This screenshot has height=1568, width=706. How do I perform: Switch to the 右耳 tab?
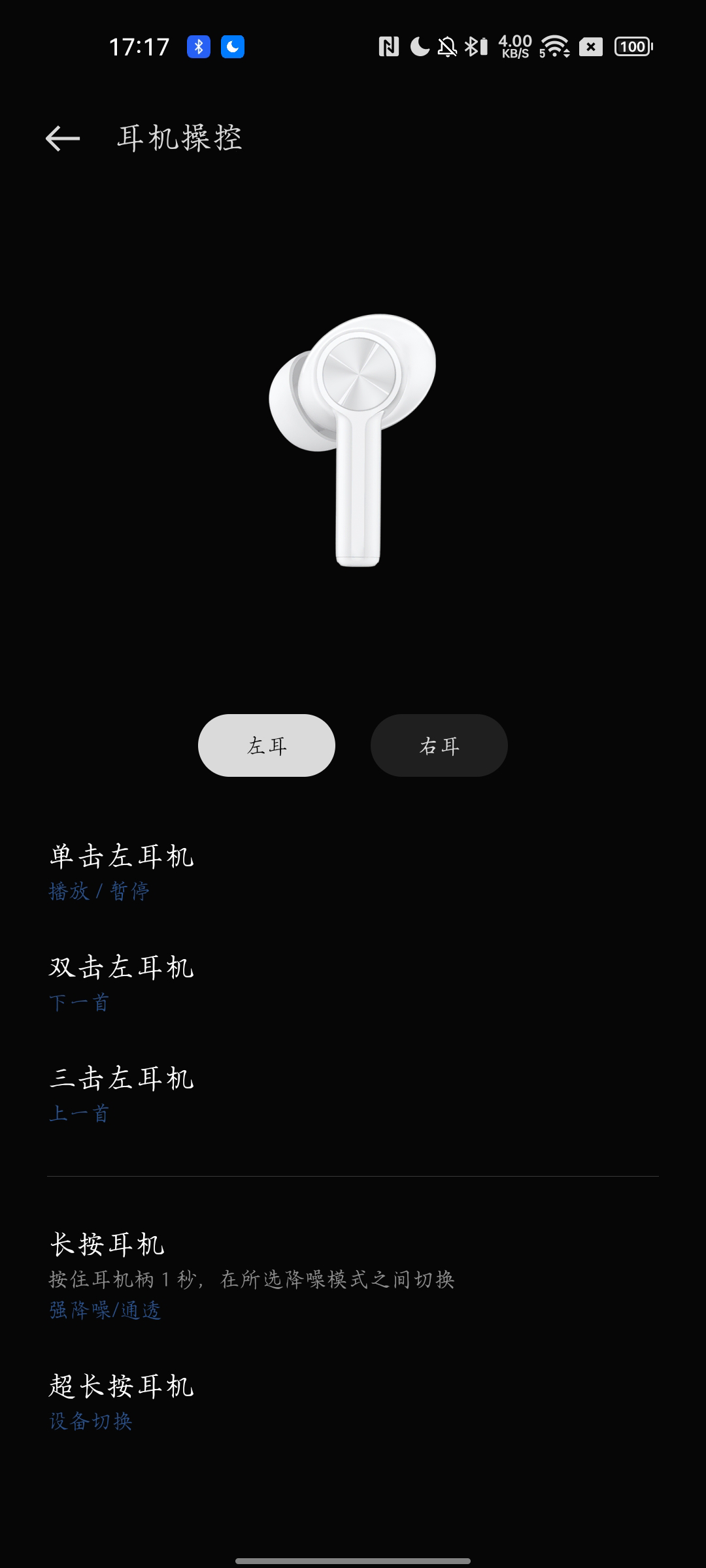pos(439,745)
